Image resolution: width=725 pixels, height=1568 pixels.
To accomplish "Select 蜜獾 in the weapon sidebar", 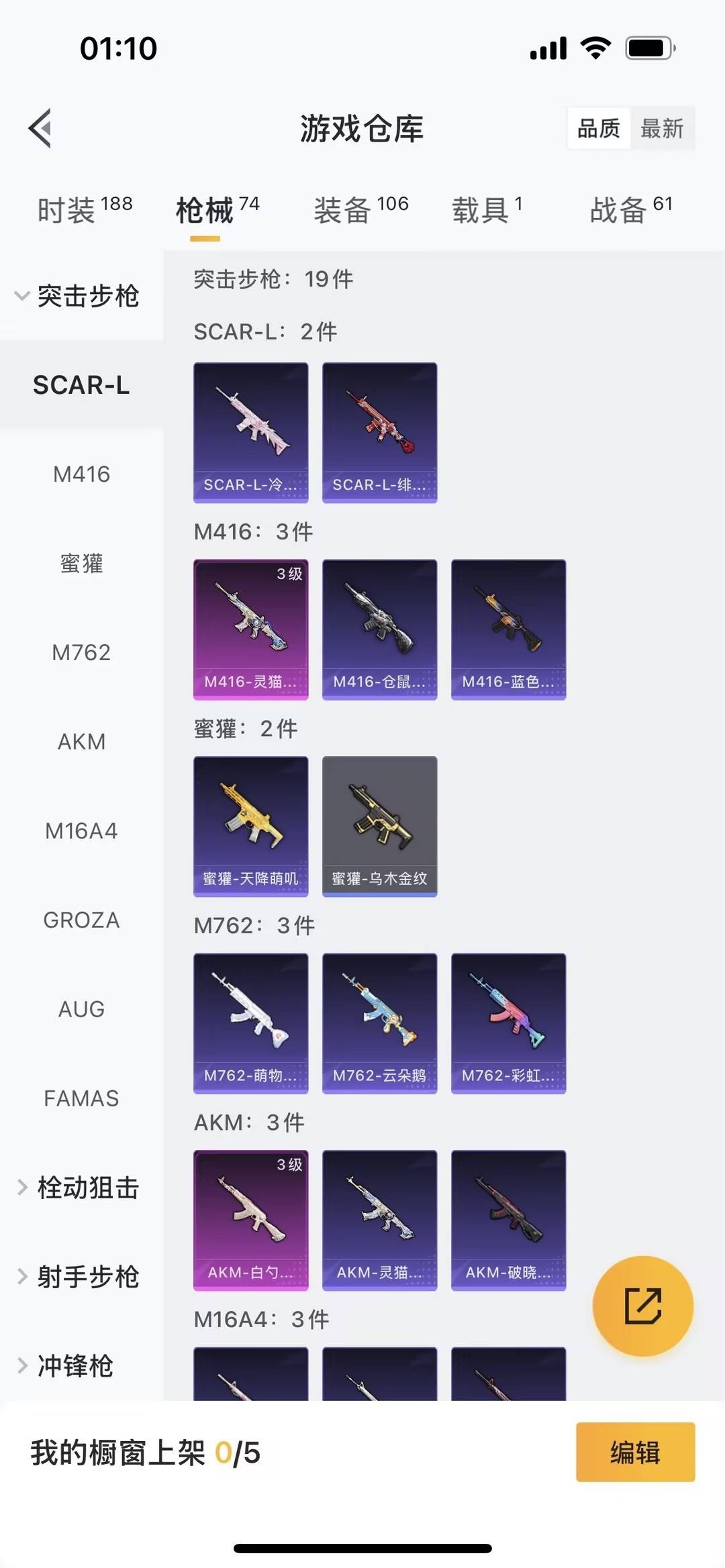I will 82,564.
